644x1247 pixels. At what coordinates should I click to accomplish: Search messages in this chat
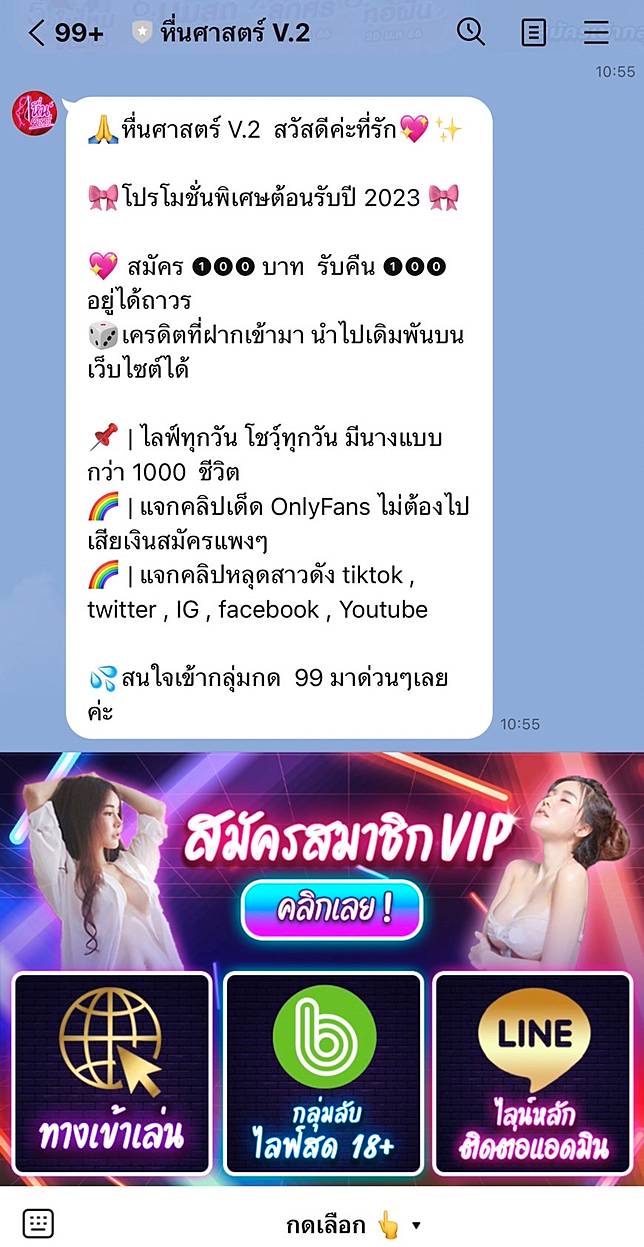[470, 32]
